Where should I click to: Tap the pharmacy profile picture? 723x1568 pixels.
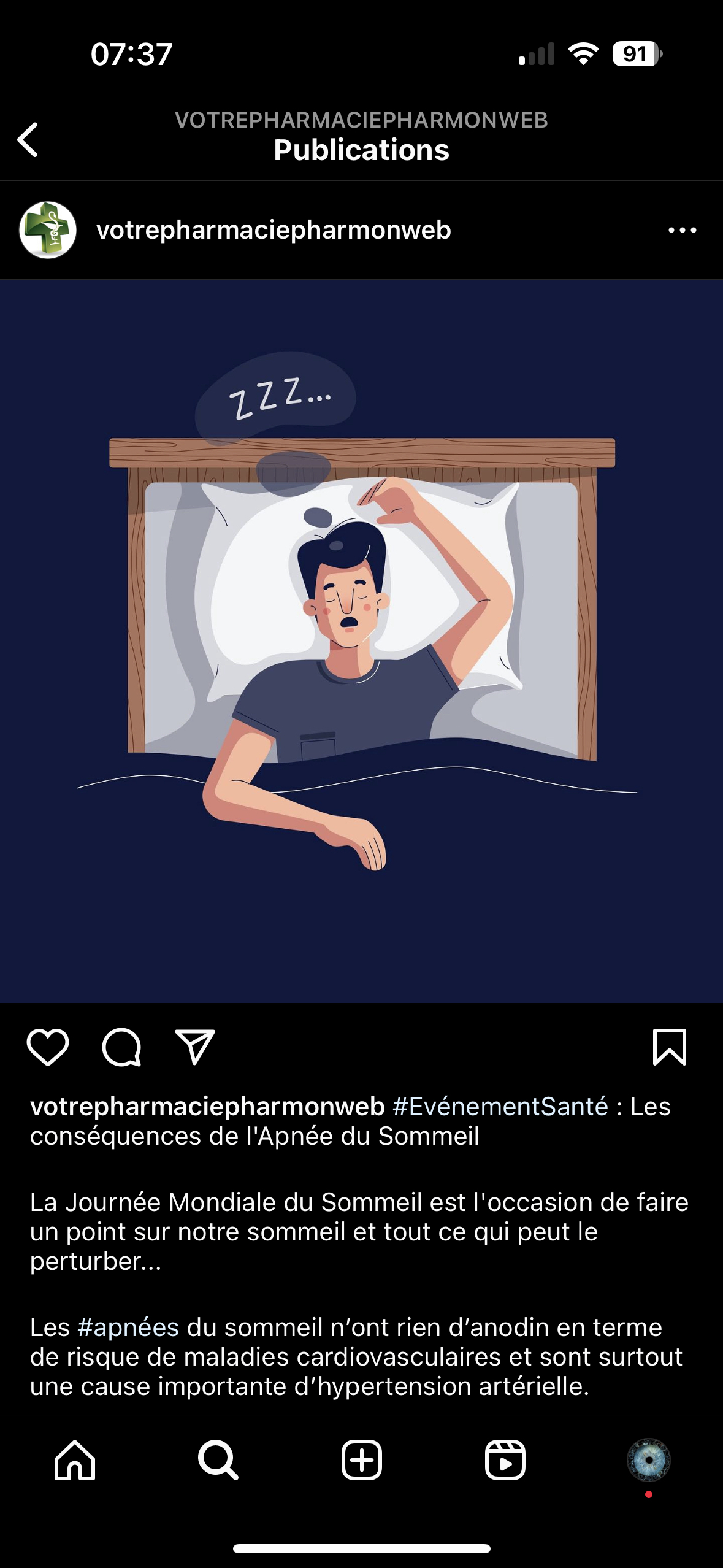pos(48,230)
